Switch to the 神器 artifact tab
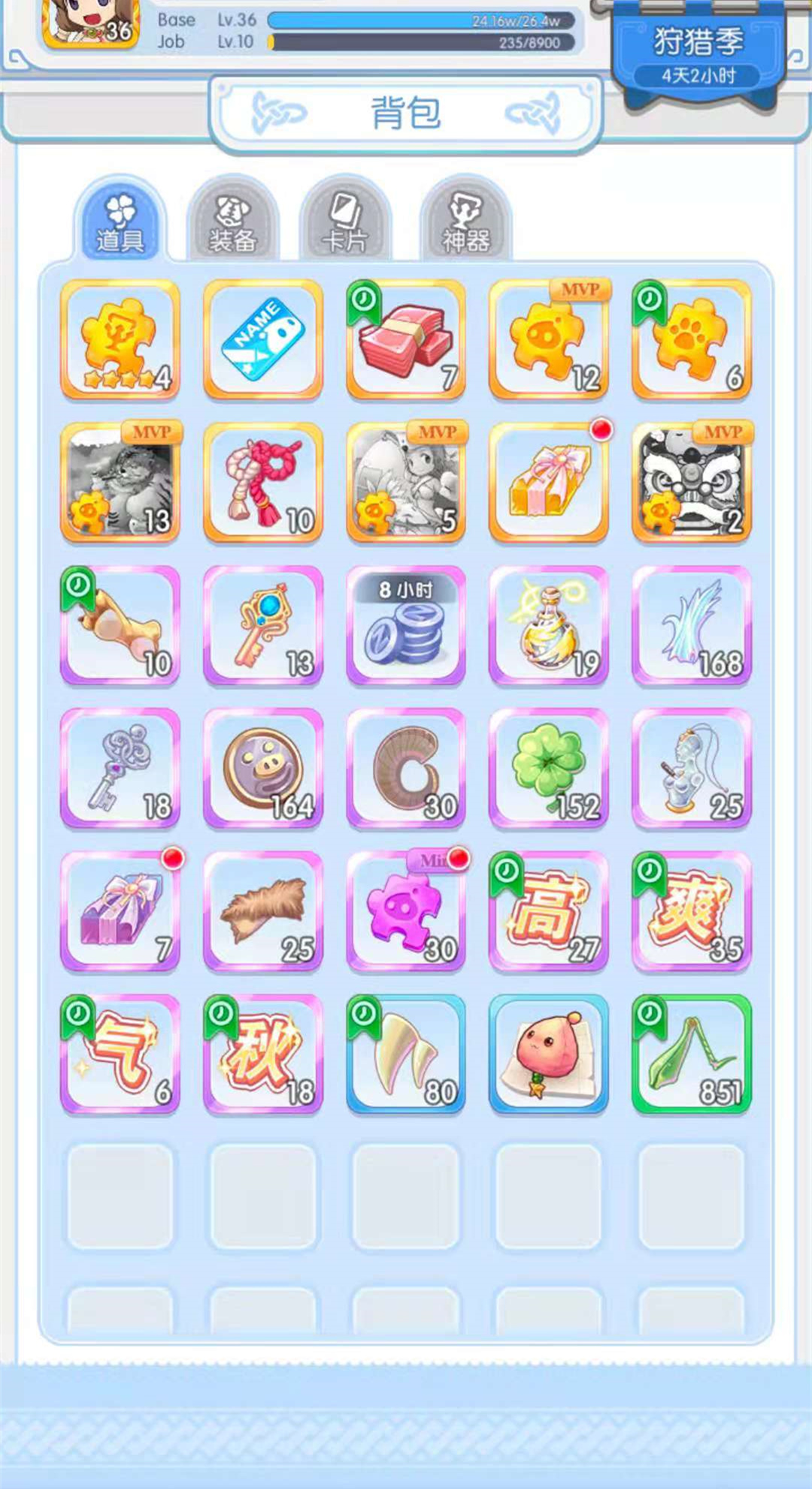 pos(465,223)
